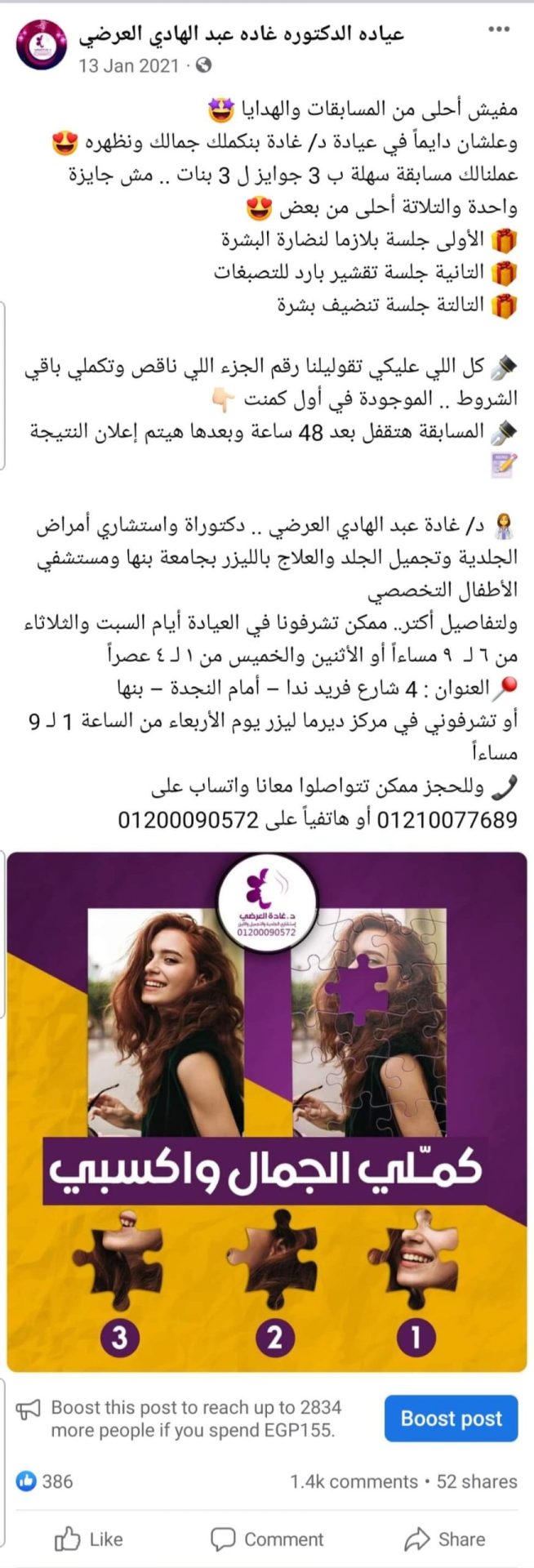The width and height of the screenshot is (534, 1568).
Task: Open عياده الدكتوره غاده عبد الهادي العرضي page name
Action: point(241,33)
